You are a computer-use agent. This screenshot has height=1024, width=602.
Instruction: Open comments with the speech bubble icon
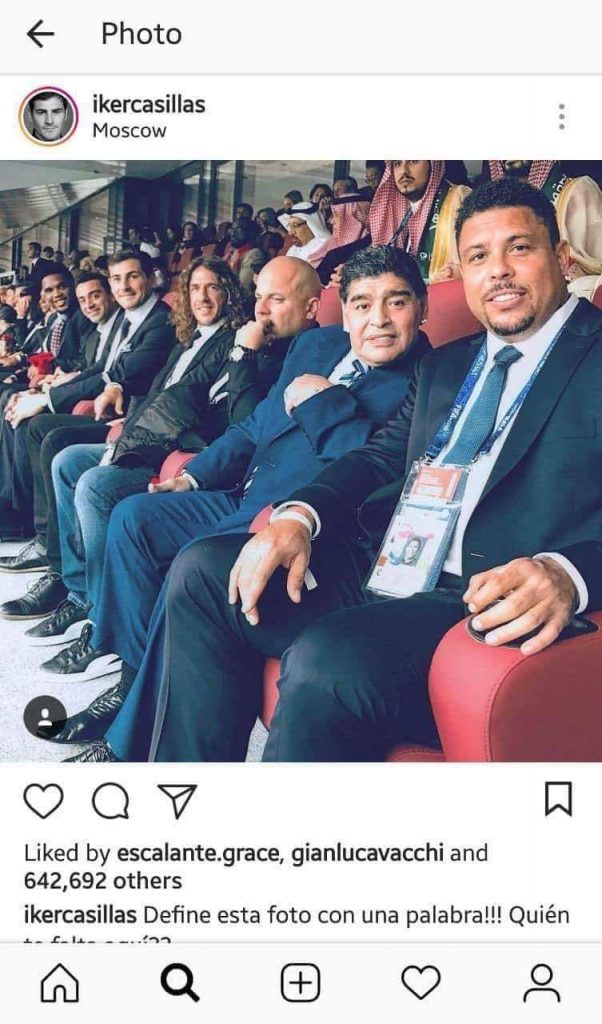[110, 801]
